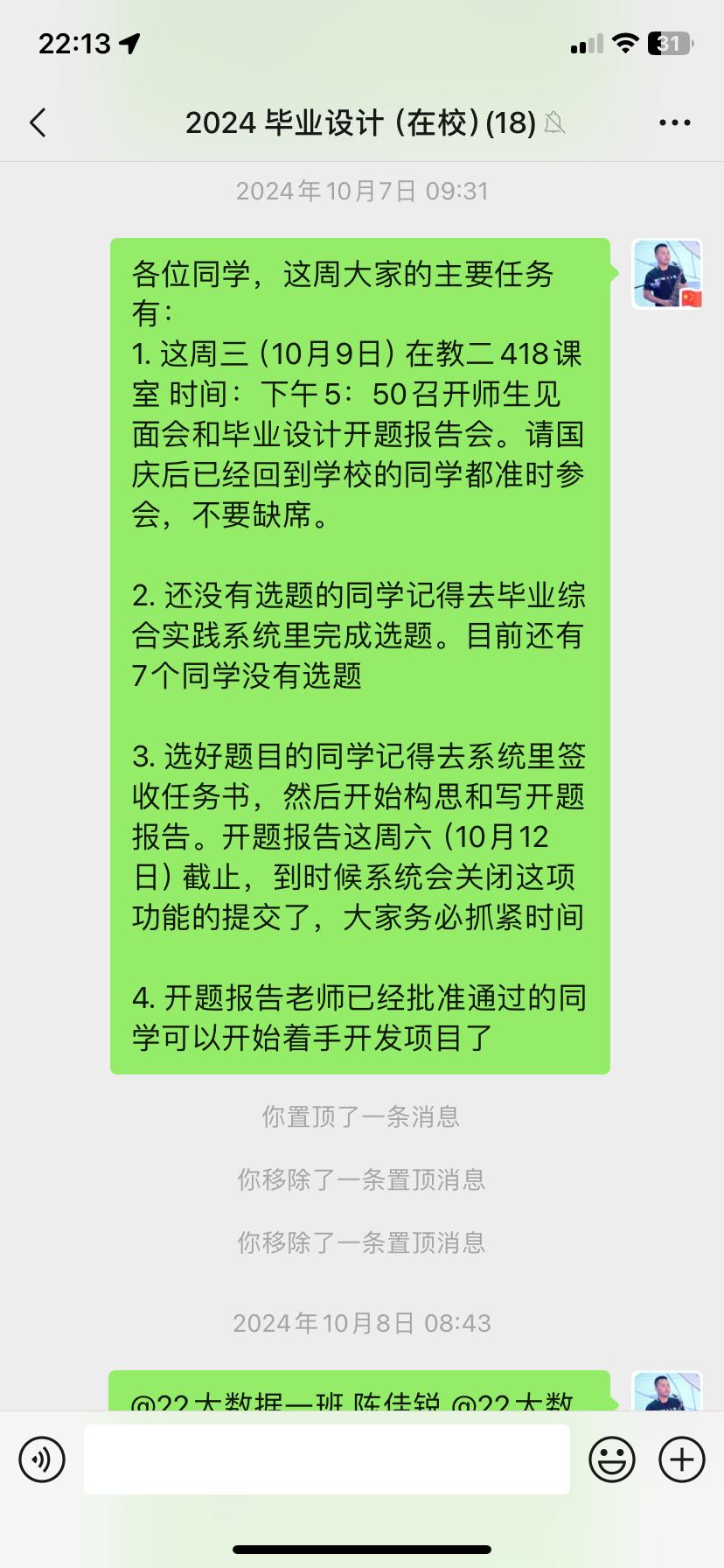Switch to voice message input

[42, 1459]
